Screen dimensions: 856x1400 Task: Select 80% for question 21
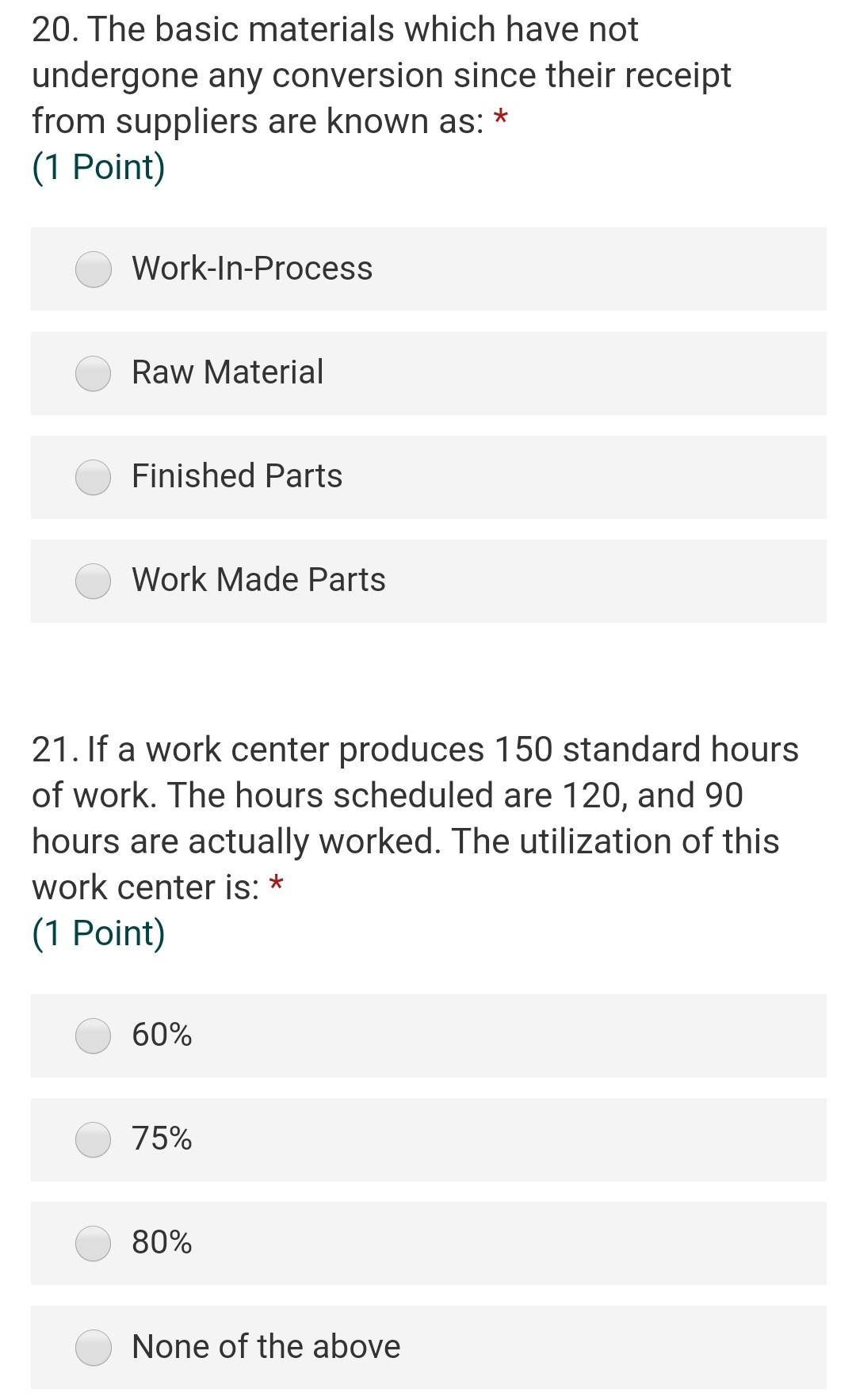tap(93, 1245)
